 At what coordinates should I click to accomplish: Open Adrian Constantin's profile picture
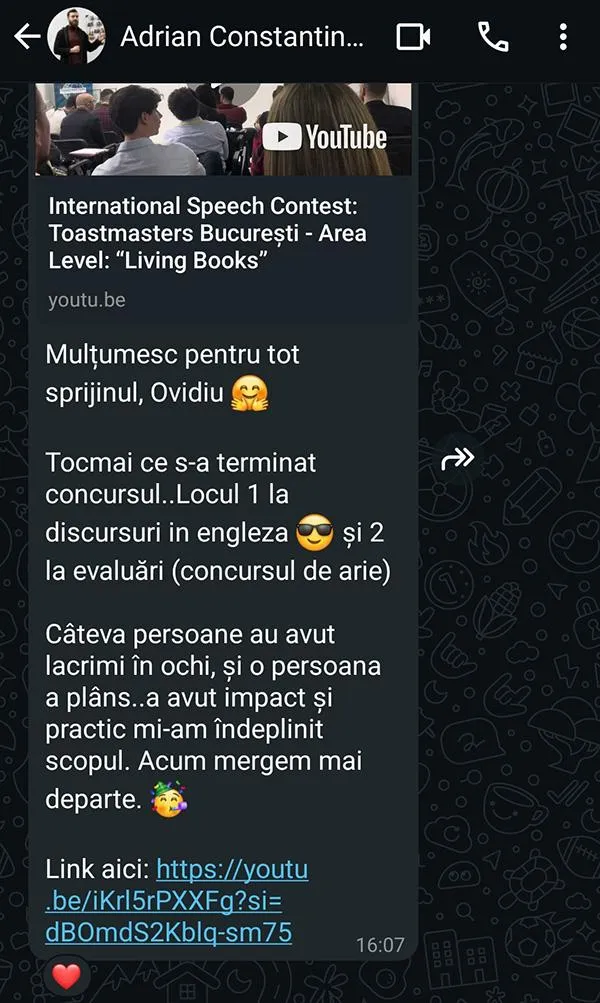(x=77, y=36)
